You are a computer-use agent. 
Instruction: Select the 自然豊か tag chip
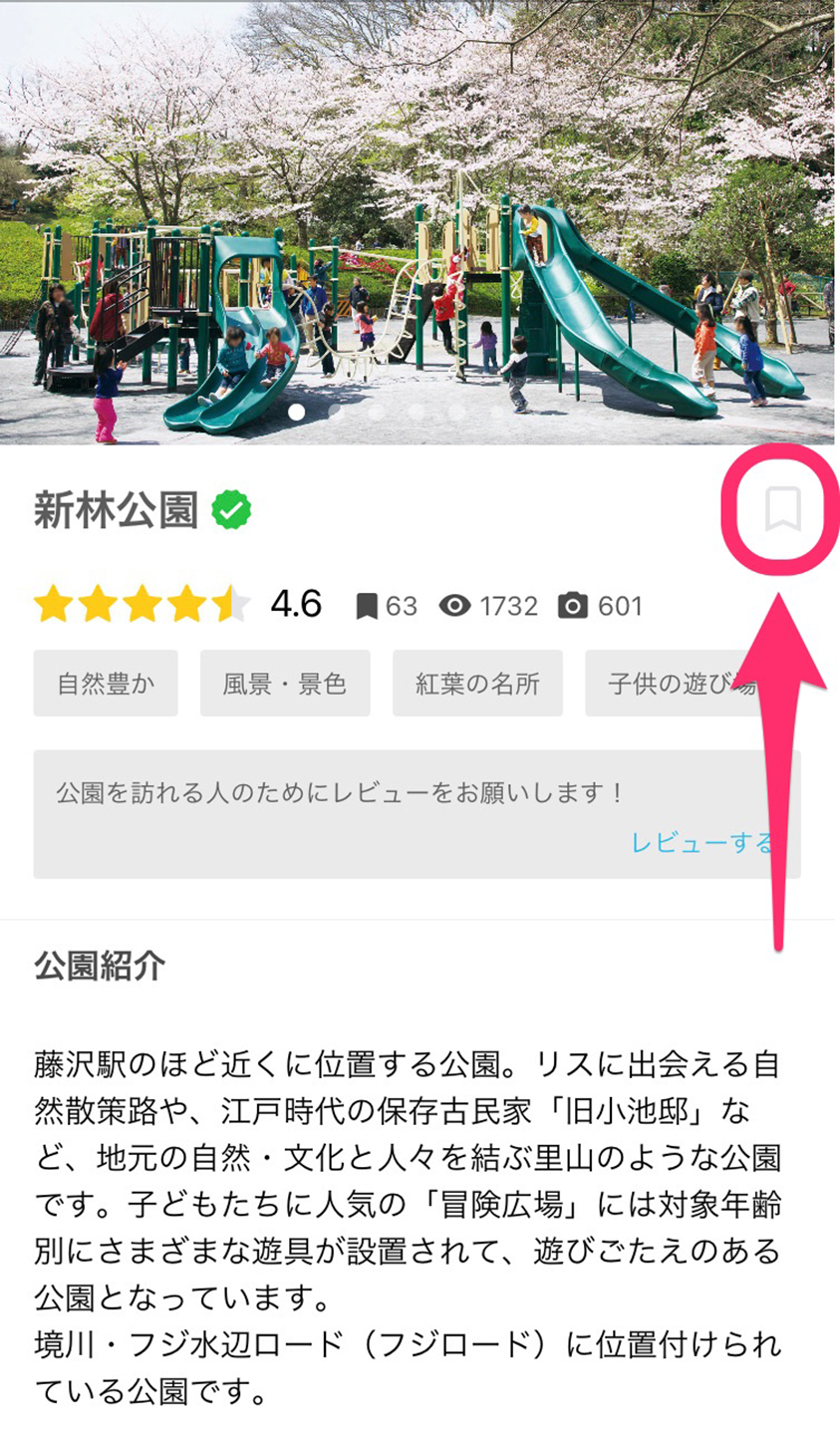click(x=106, y=684)
